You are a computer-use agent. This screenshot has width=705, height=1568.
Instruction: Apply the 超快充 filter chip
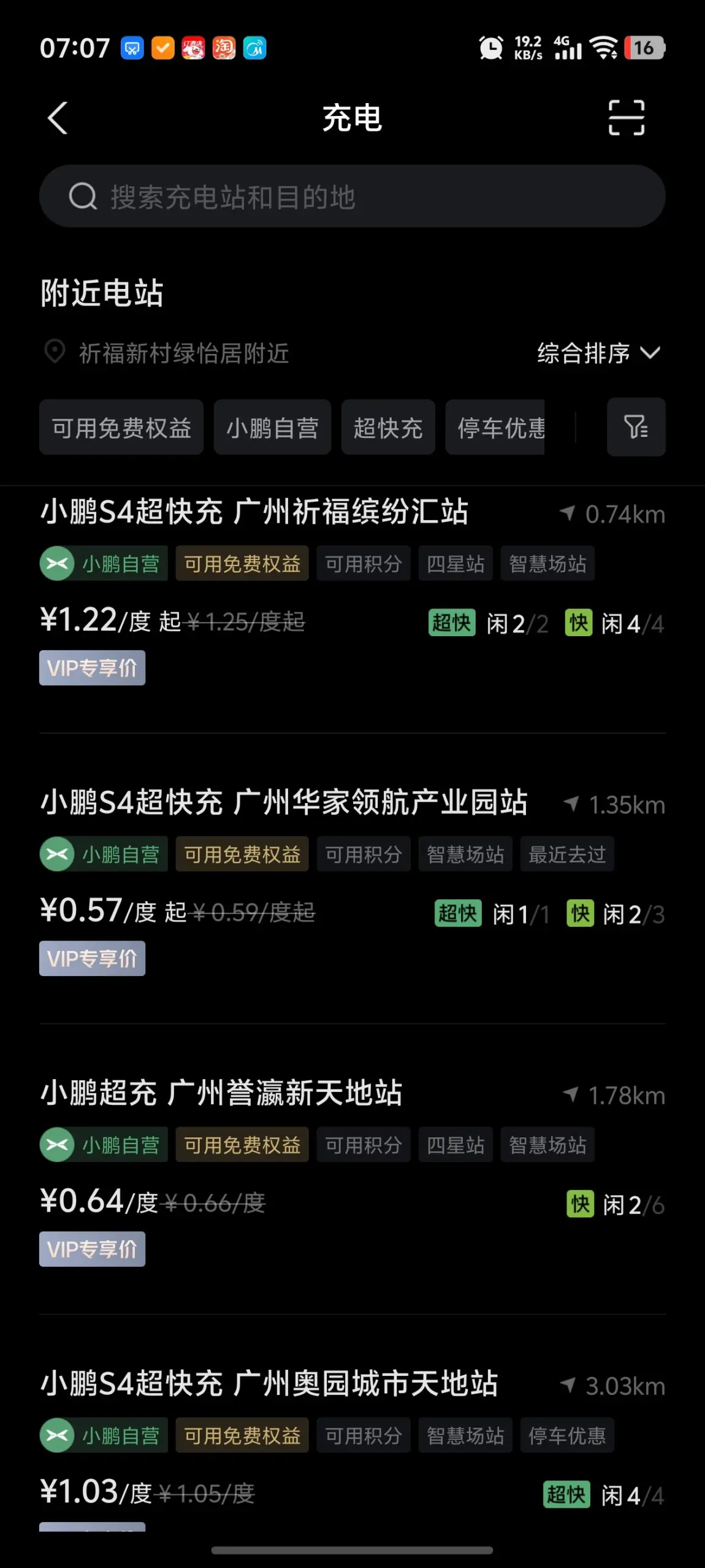388,428
